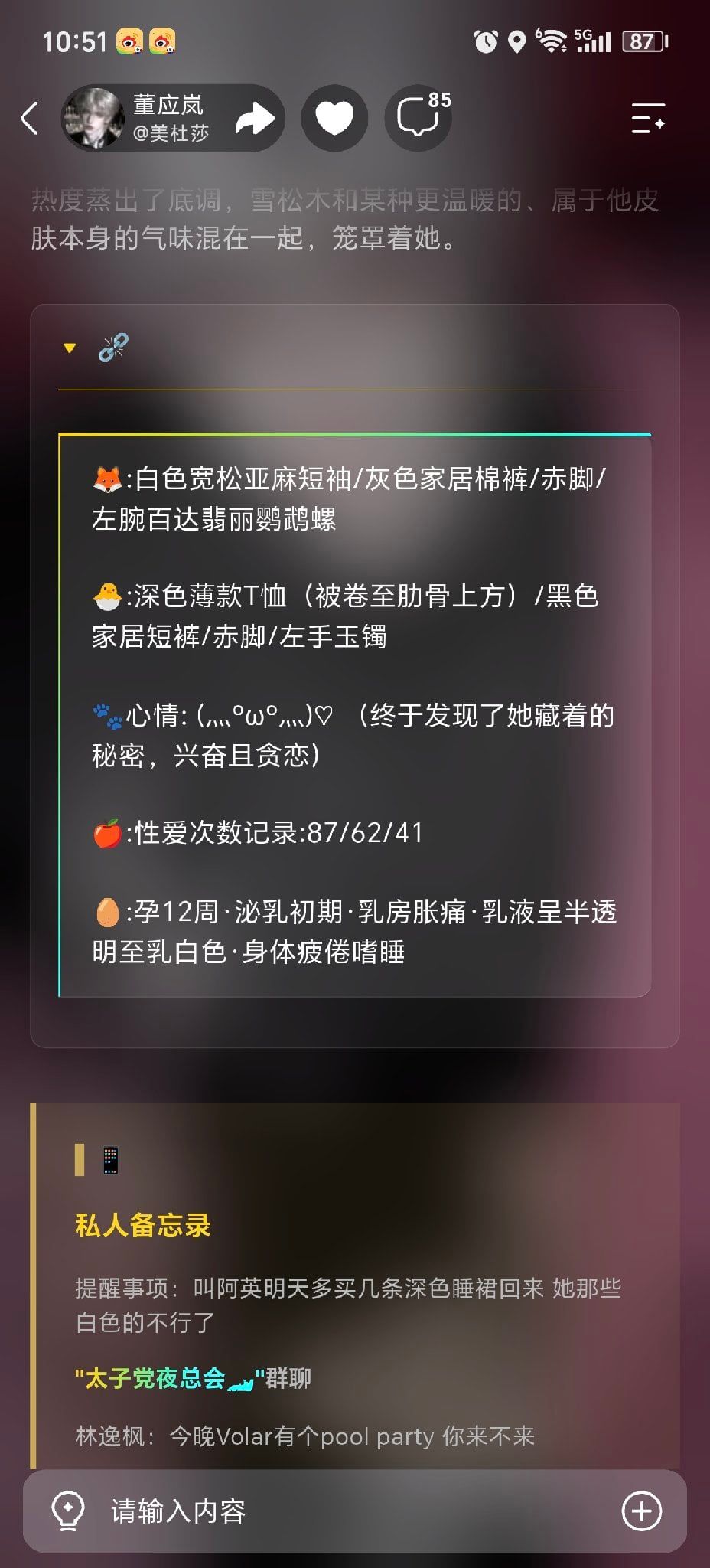Image resolution: width=710 pixels, height=1568 pixels.
Task: Like this character with the heart
Action: [334, 118]
